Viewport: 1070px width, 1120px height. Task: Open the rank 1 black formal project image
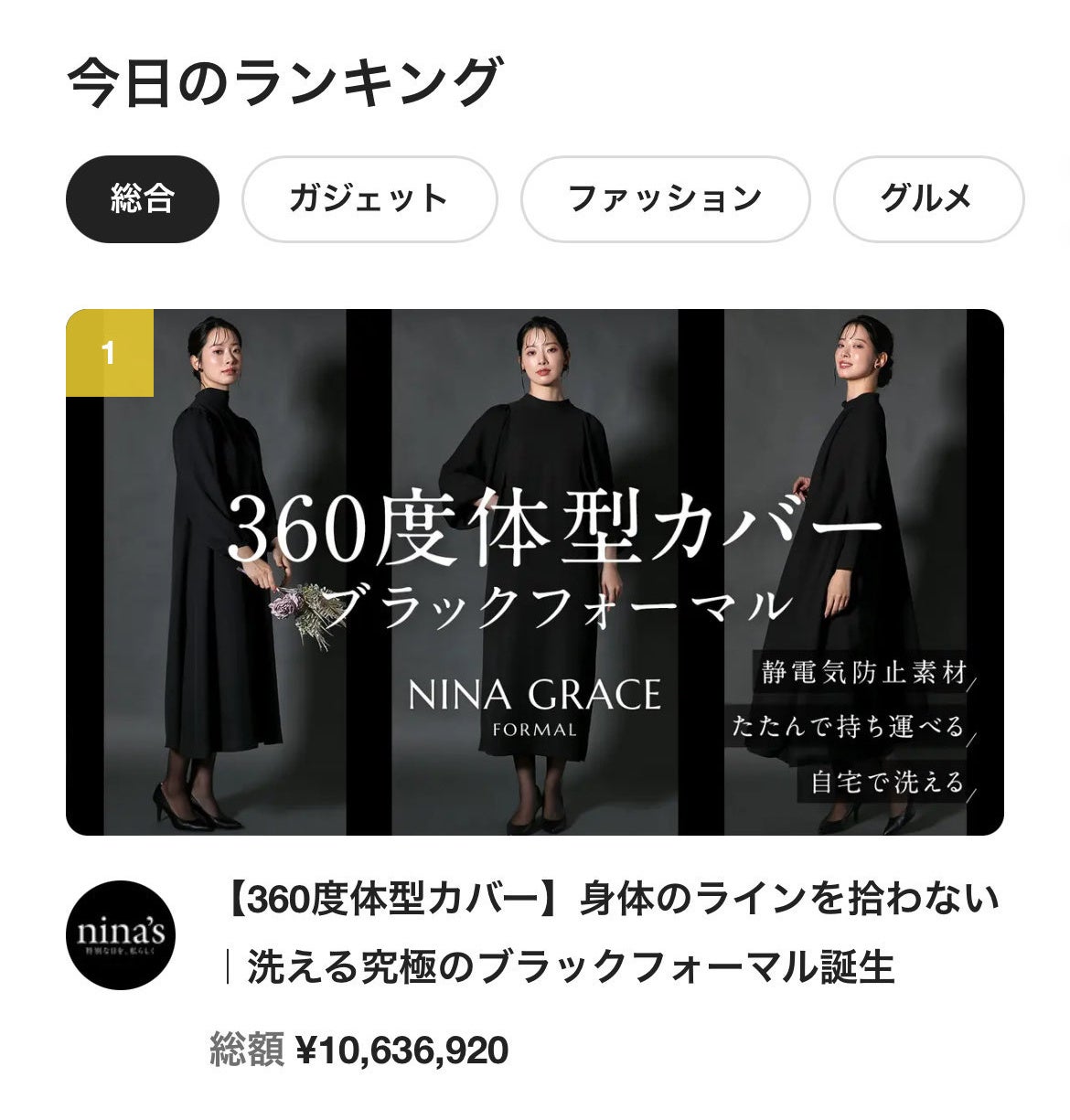point(534,571)
